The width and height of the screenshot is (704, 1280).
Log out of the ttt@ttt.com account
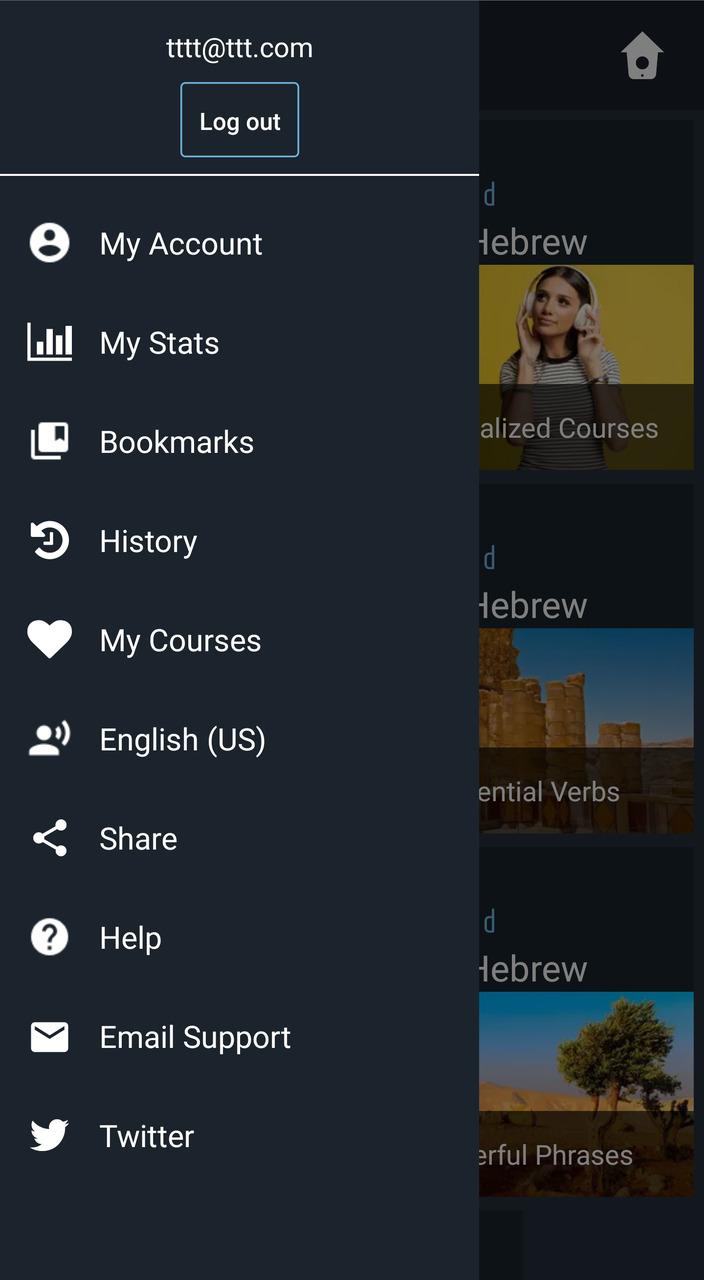click(239, 121)
